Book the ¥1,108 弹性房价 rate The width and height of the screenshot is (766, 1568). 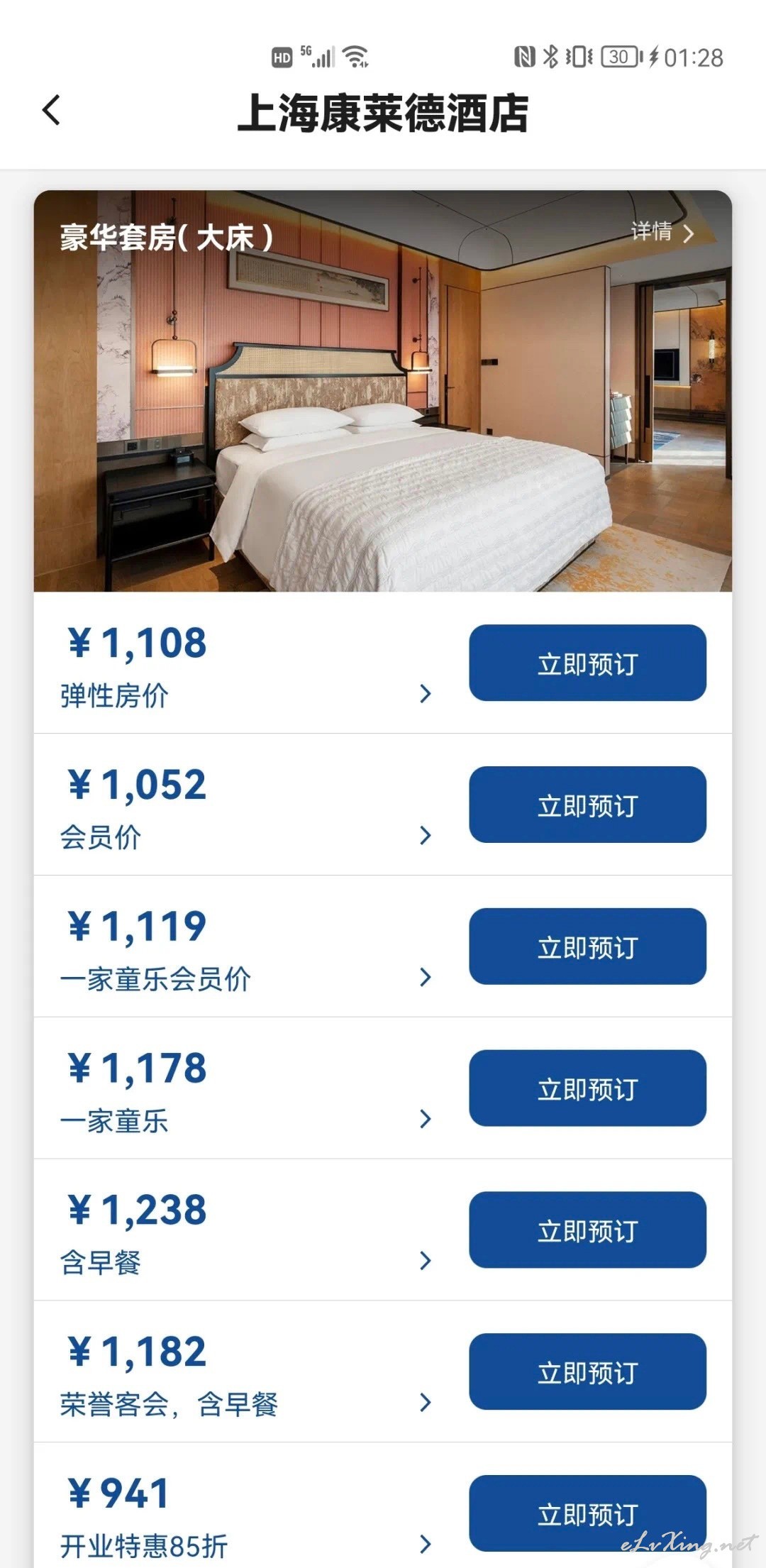tap(587, 663)
